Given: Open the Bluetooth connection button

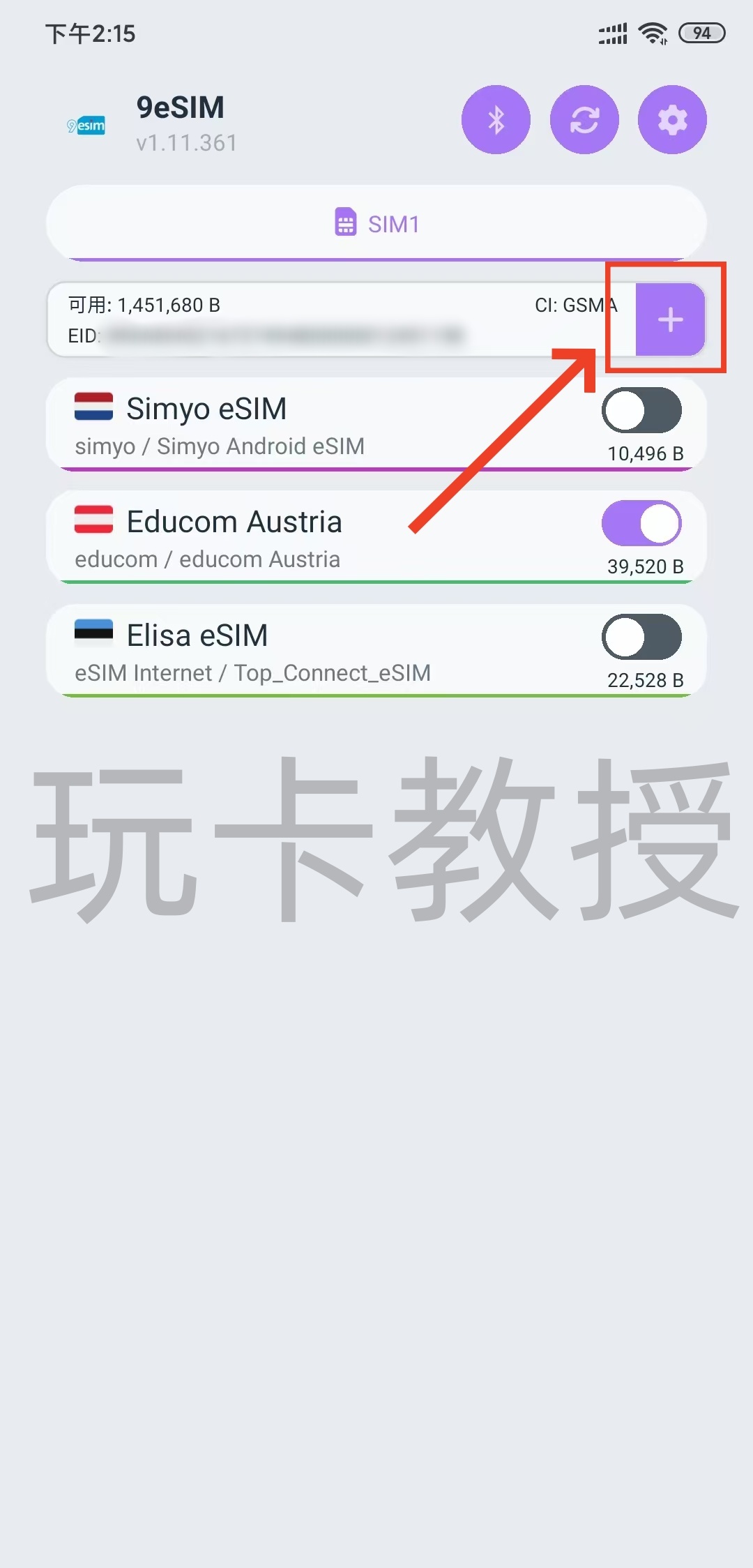Looking at the screenshot, I should tap(496, 120).
